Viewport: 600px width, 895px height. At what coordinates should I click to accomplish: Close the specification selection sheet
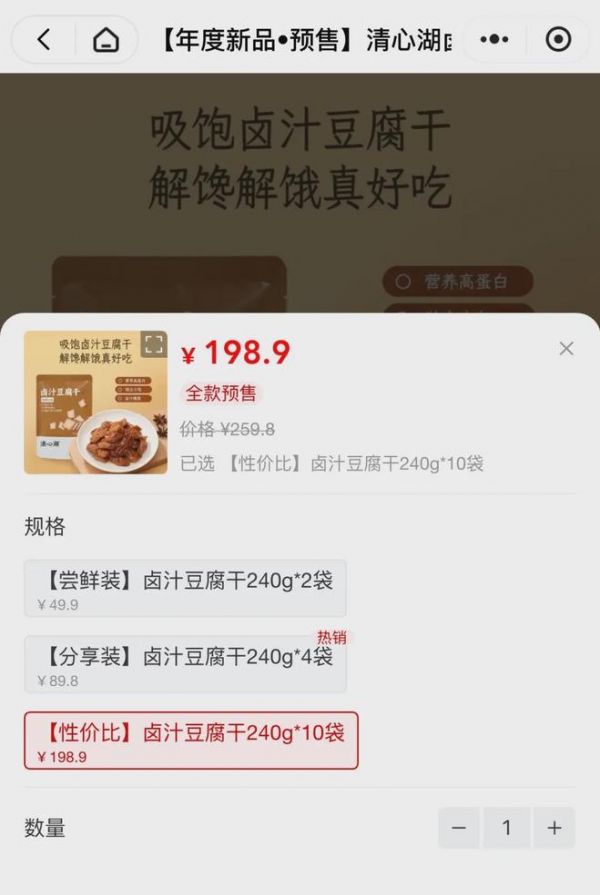[x=566, y=348]
